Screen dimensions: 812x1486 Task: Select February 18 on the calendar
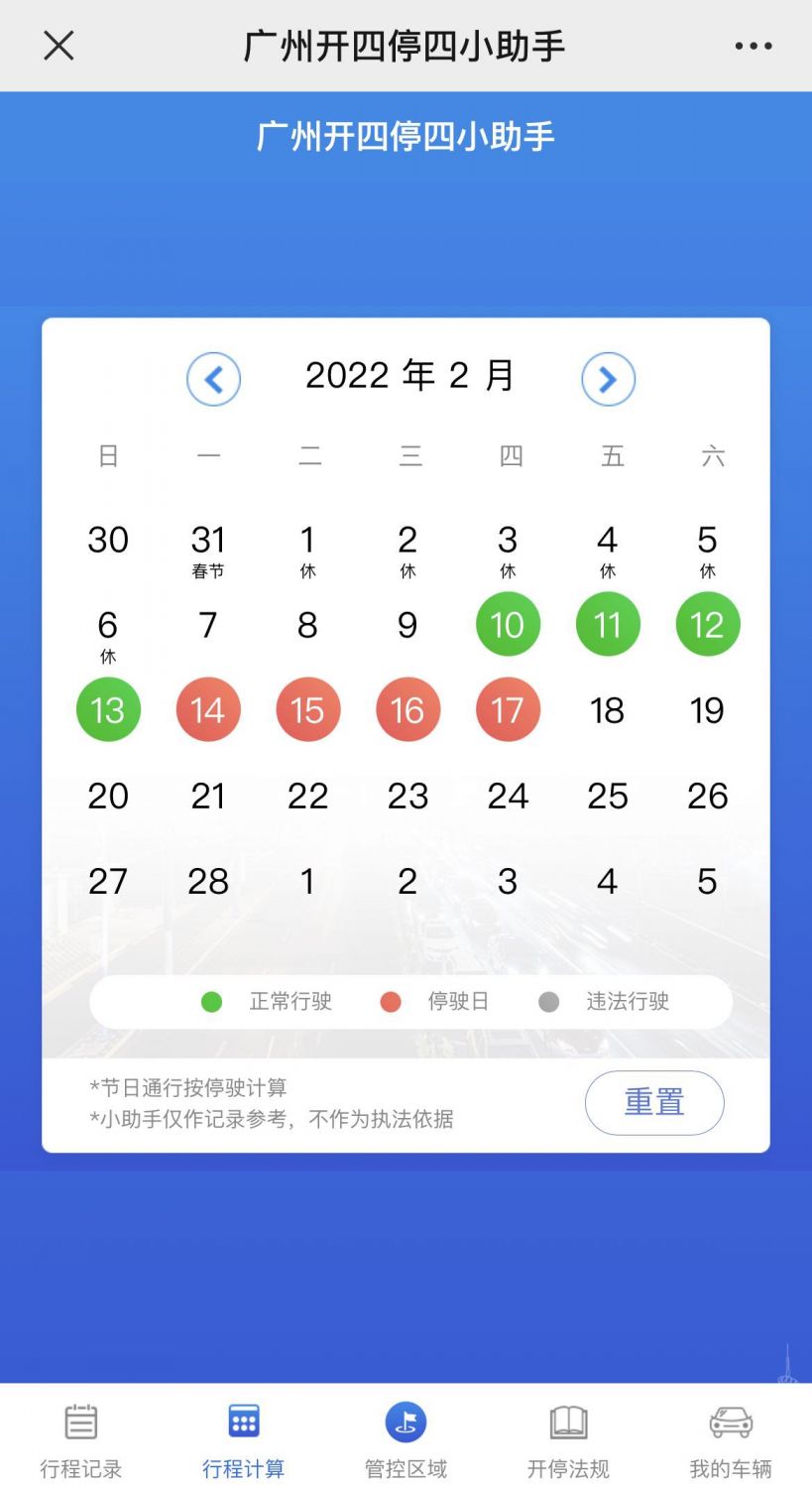[x=607, y=710]
